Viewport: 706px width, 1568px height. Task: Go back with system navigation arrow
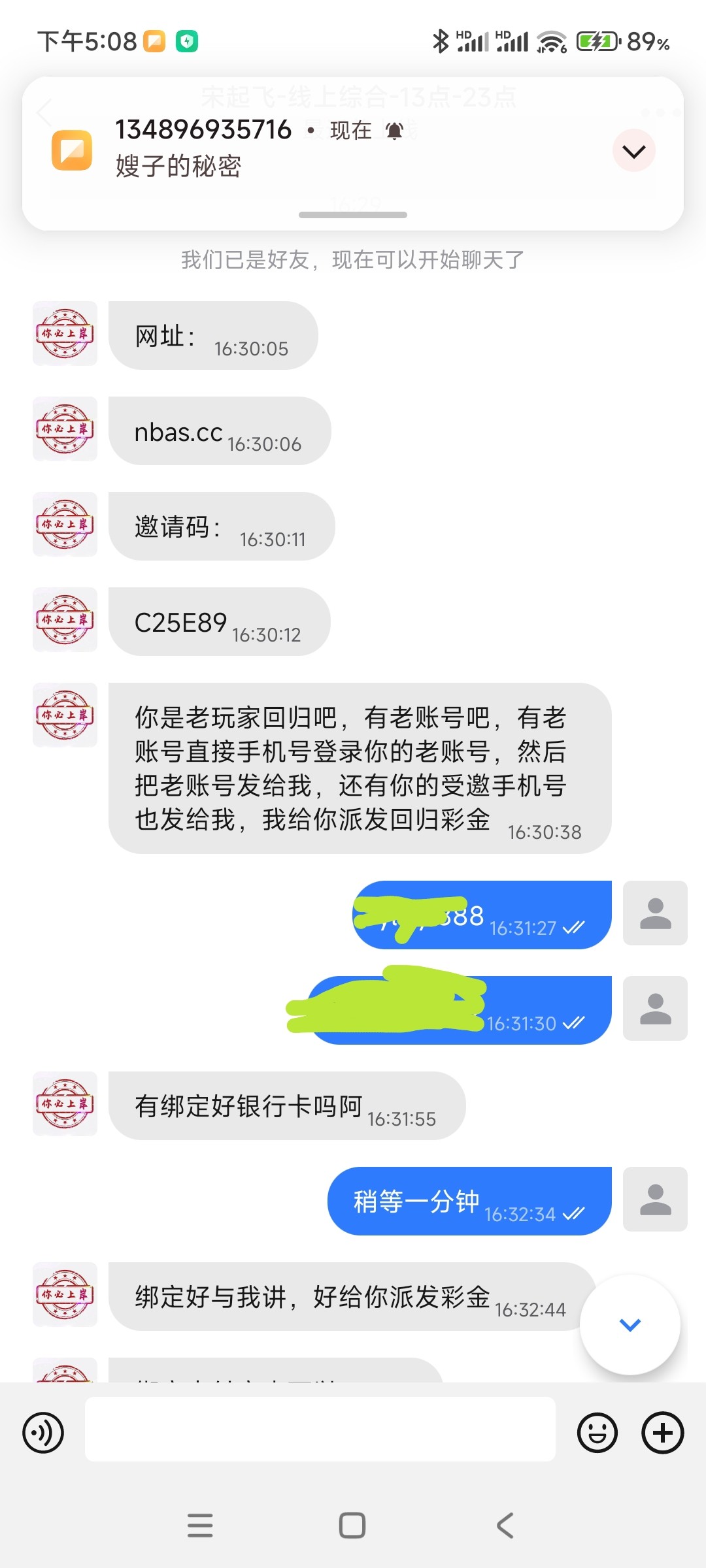point(505,1526)
